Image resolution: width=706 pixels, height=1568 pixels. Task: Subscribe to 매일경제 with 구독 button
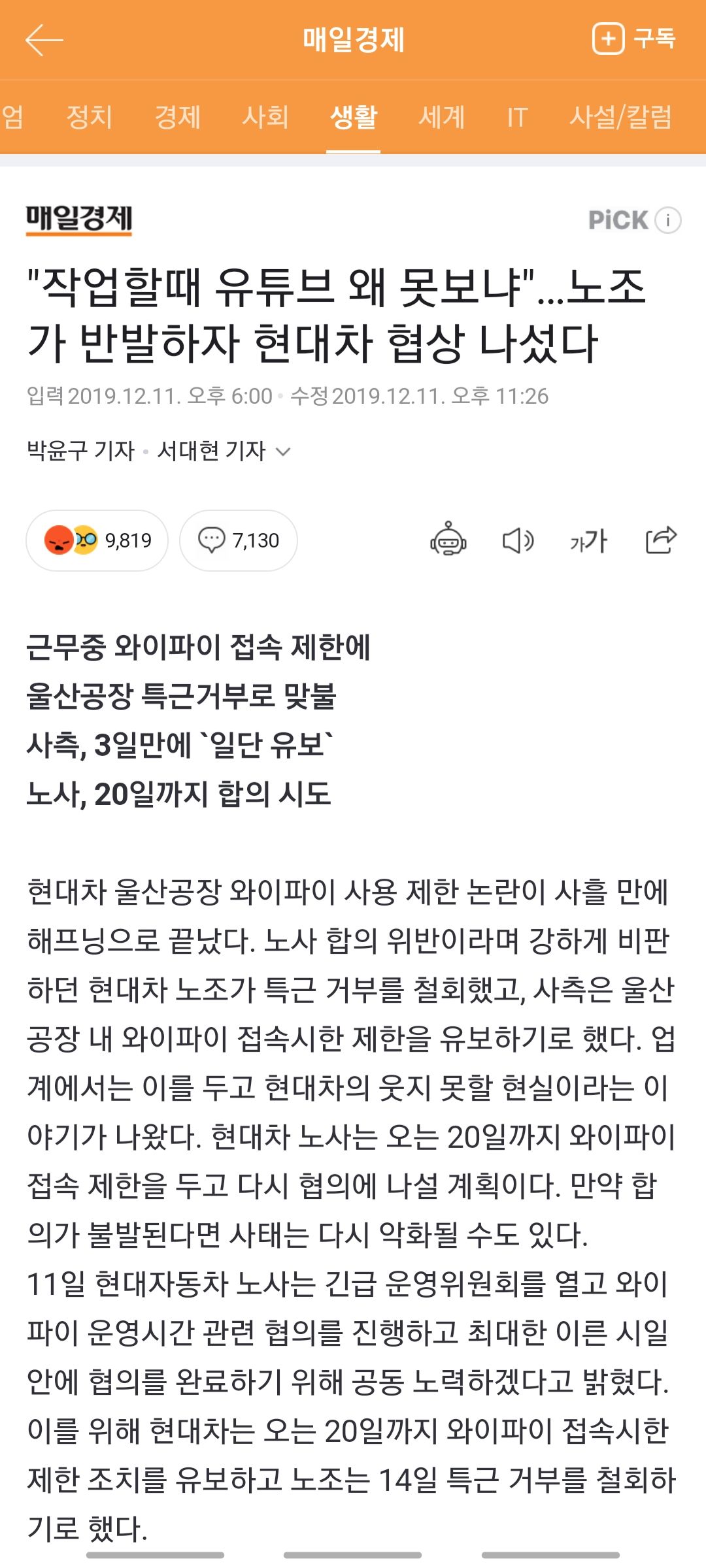point(633,39)
